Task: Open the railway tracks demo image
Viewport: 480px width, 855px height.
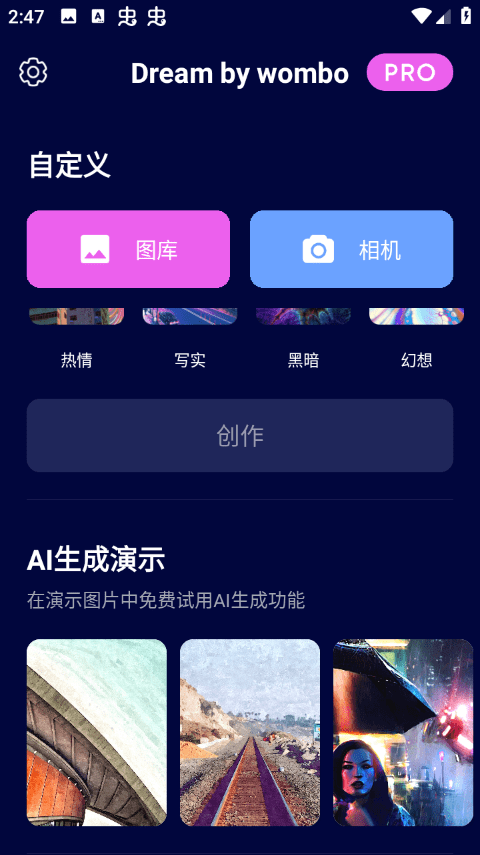Action: click(250, 732)
